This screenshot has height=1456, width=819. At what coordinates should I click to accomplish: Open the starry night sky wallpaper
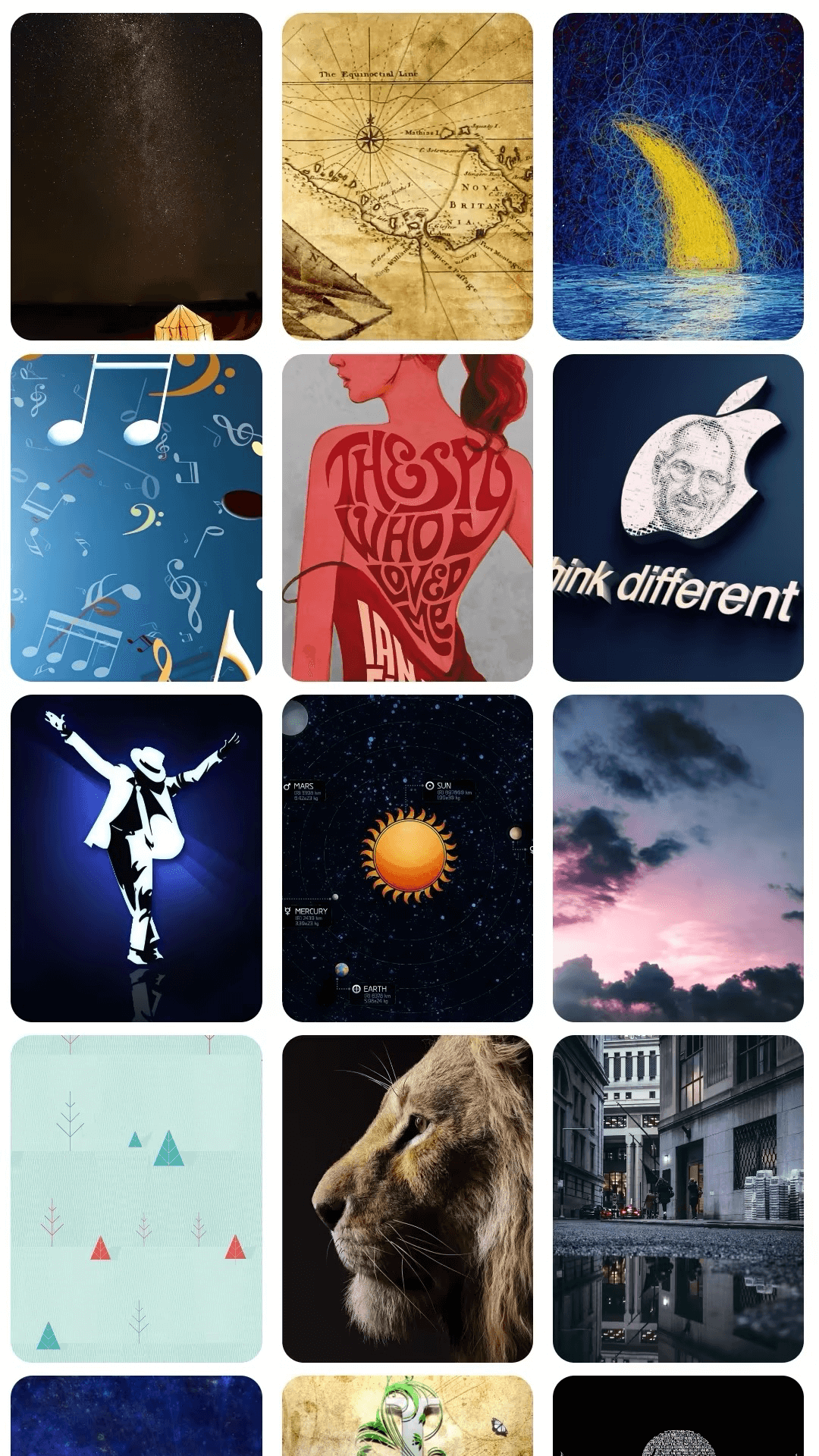(136, 176)
